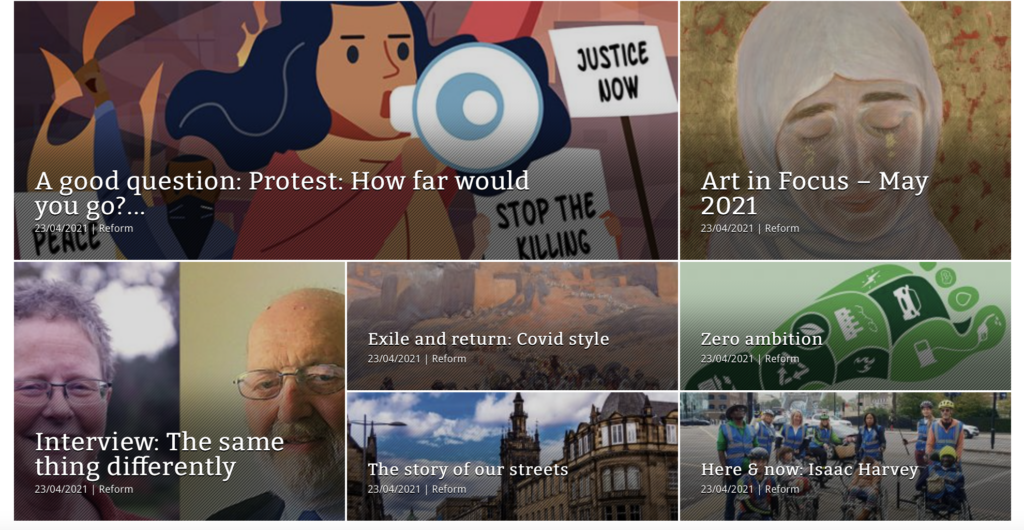View the 'Zero ambition' article

(x=761, y=339)
